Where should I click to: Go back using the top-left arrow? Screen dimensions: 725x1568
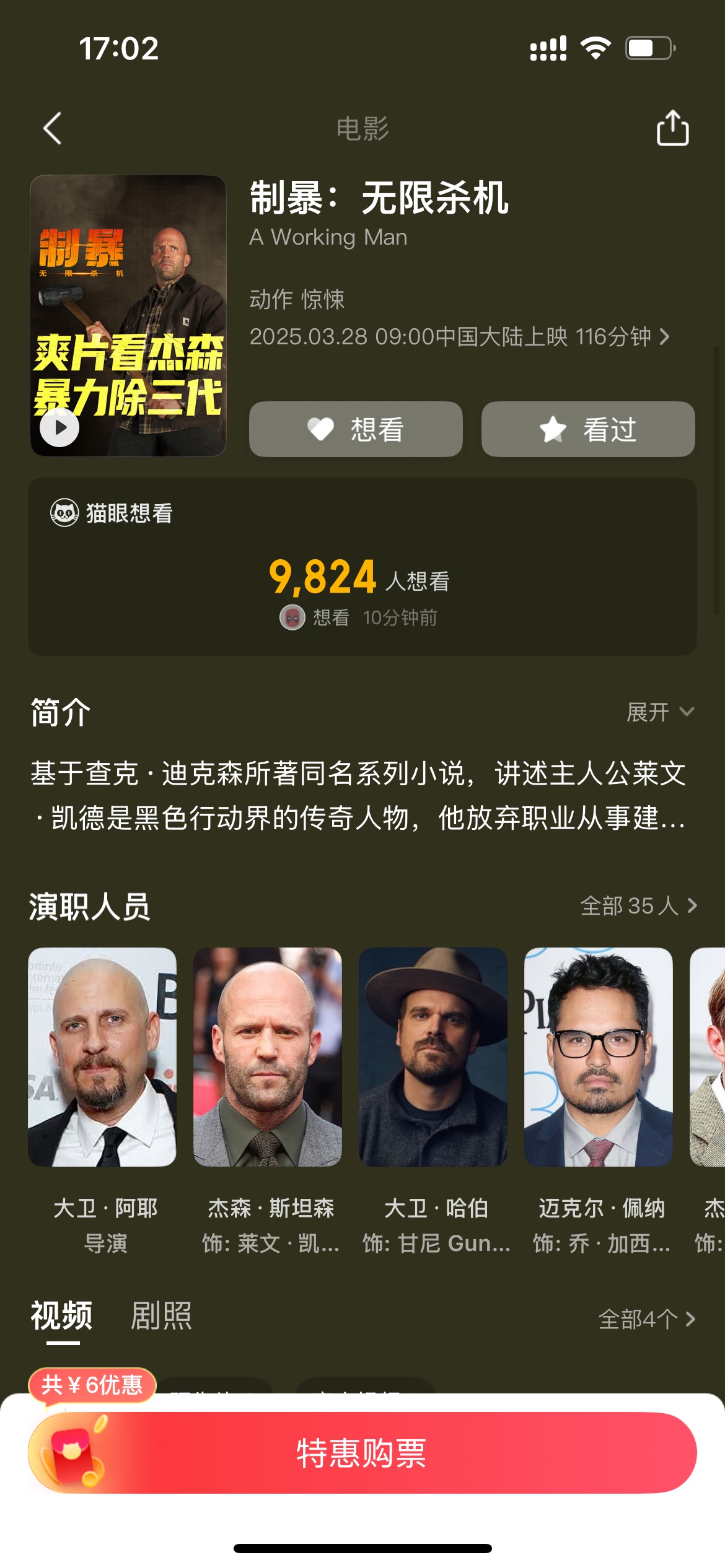coord(53,128)
